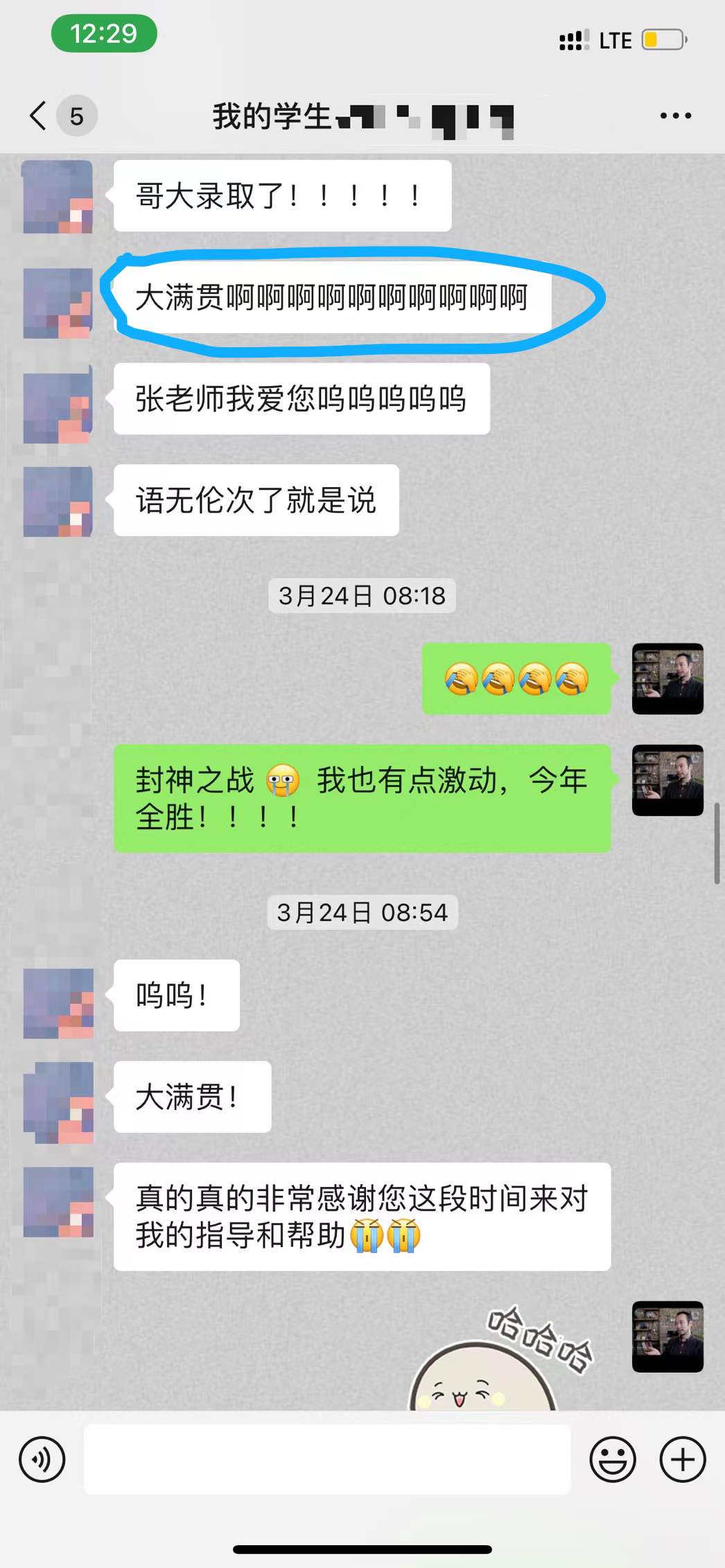Switch to voice message input
725x1568 pixels.
point(42,1460)
